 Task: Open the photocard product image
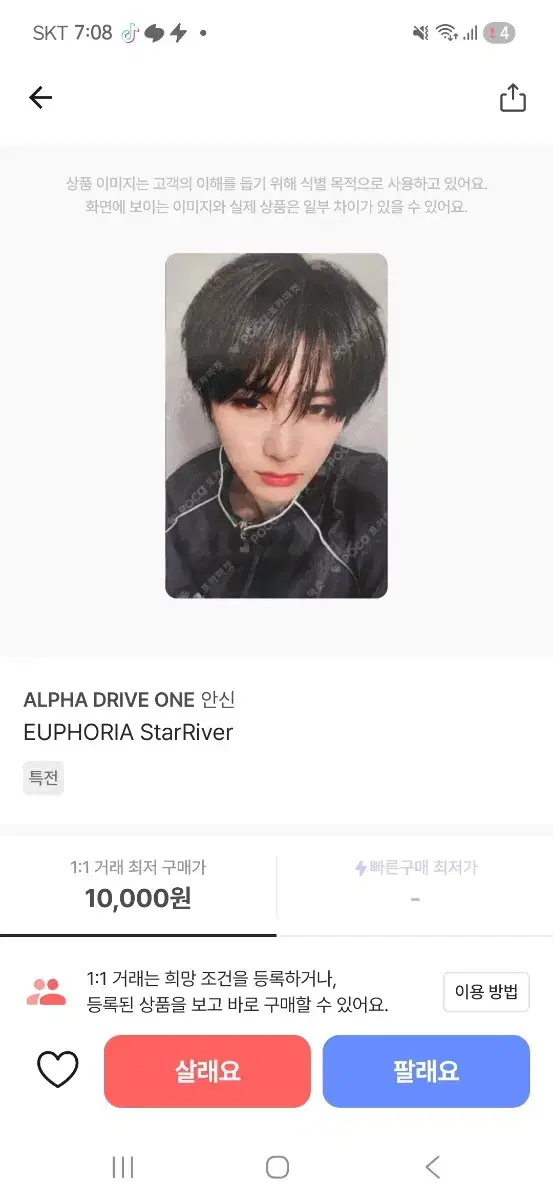(x=276, y=425)
